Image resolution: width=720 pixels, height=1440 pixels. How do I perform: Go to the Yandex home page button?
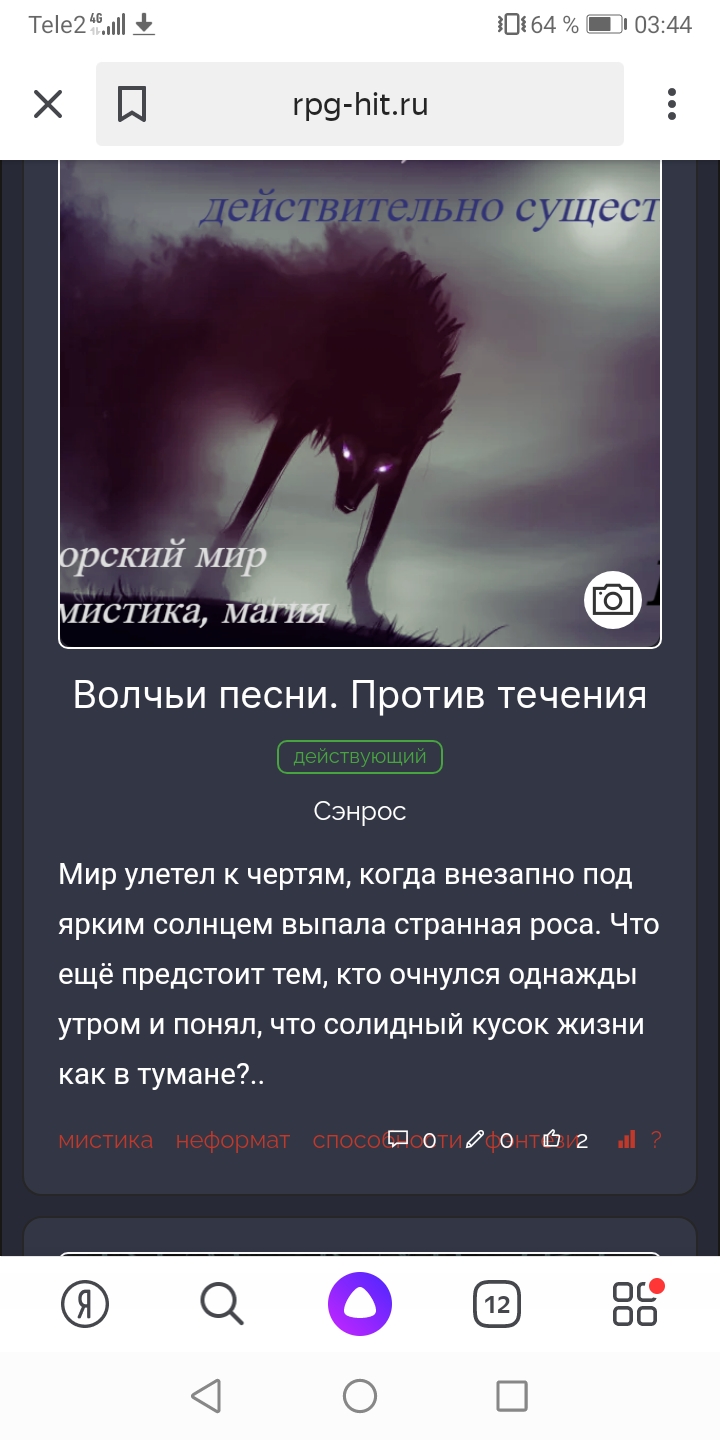click(85, 1304)
